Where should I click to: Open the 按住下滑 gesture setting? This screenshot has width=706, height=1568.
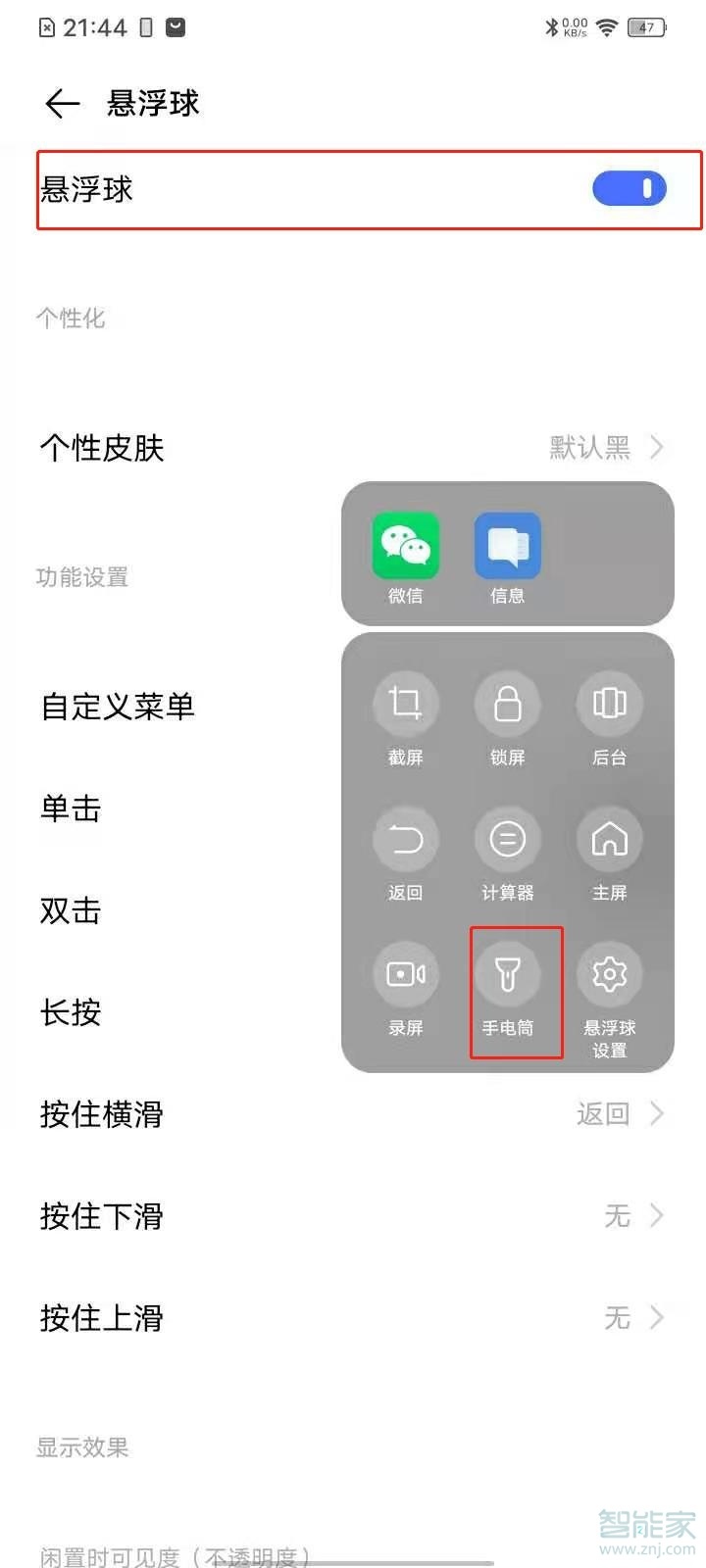353,1216
